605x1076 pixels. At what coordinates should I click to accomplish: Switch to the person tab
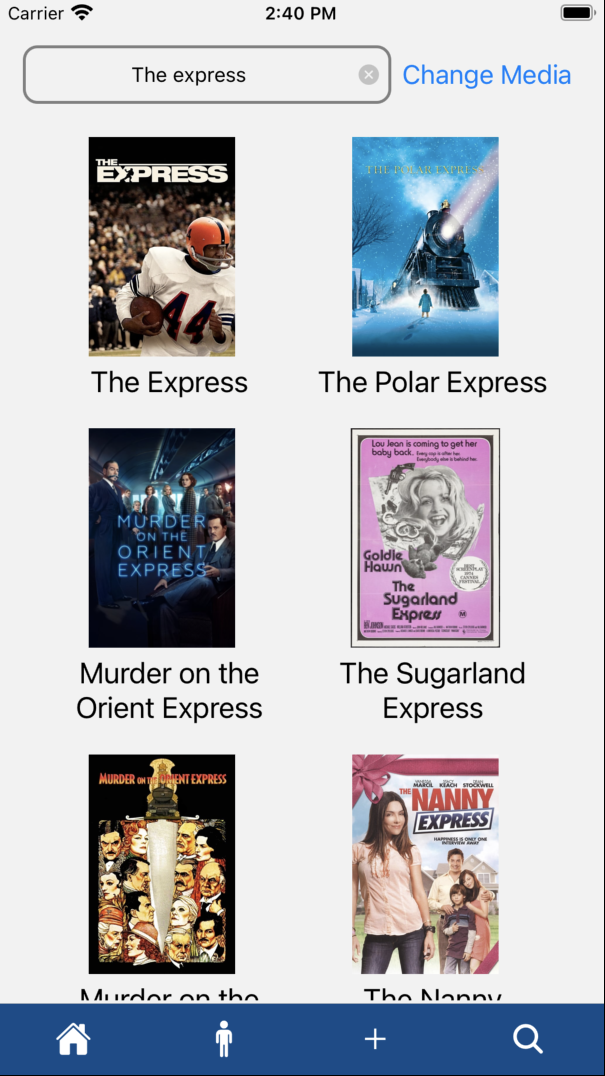[224, 1039]
